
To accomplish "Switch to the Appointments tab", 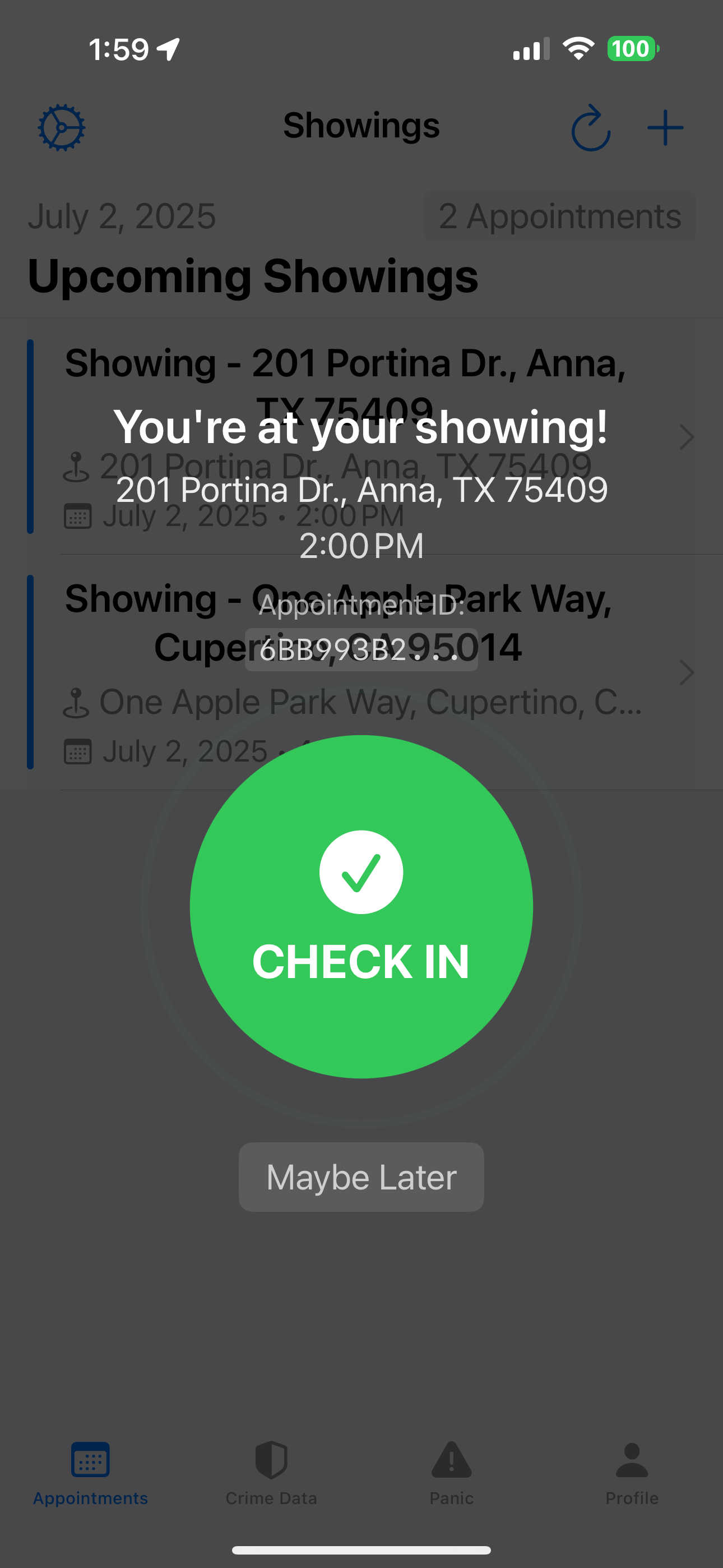I will tap(90, 1473).
